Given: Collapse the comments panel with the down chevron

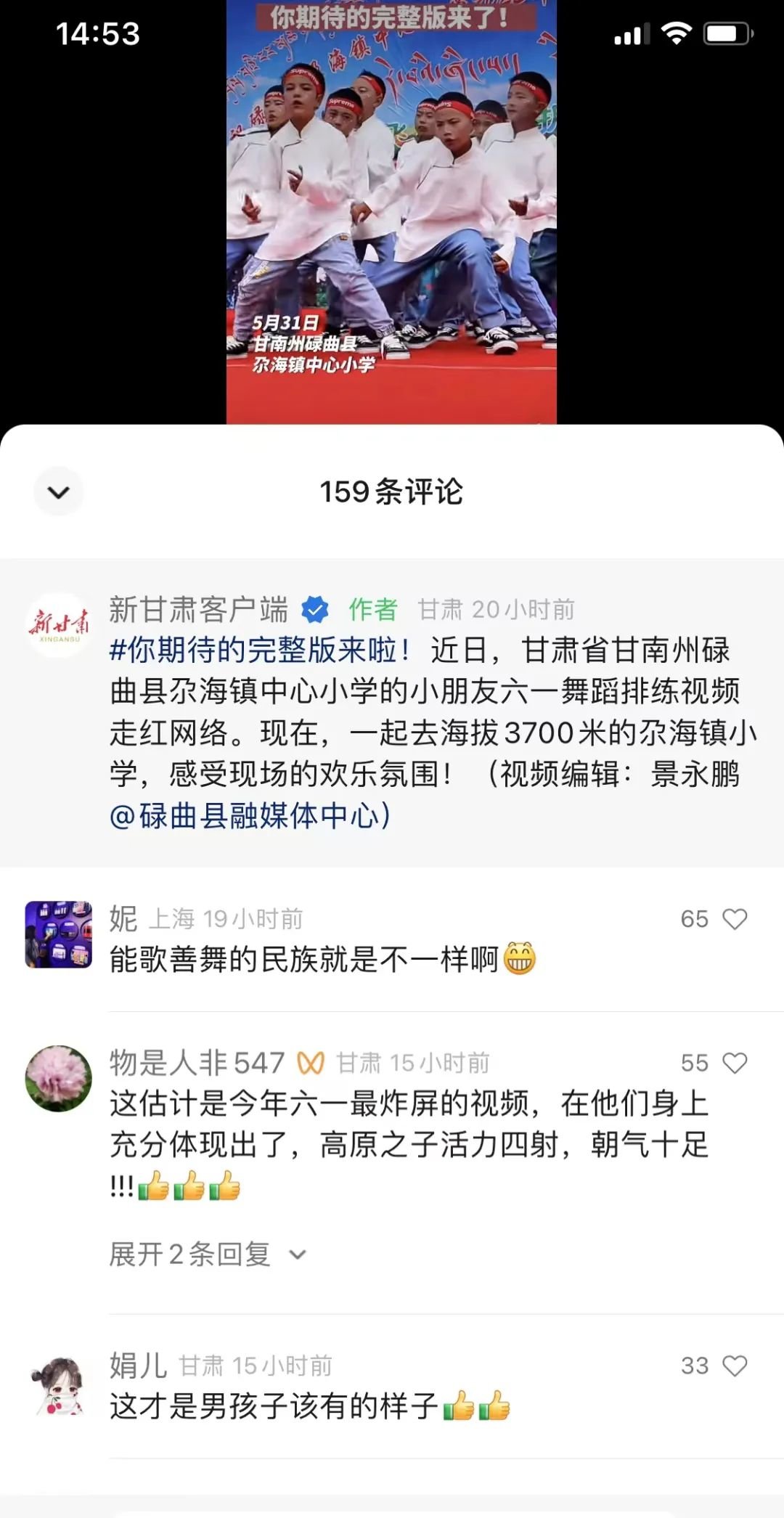Looking at the screenshot, I should pyautogui.click(x=58, y=492).
